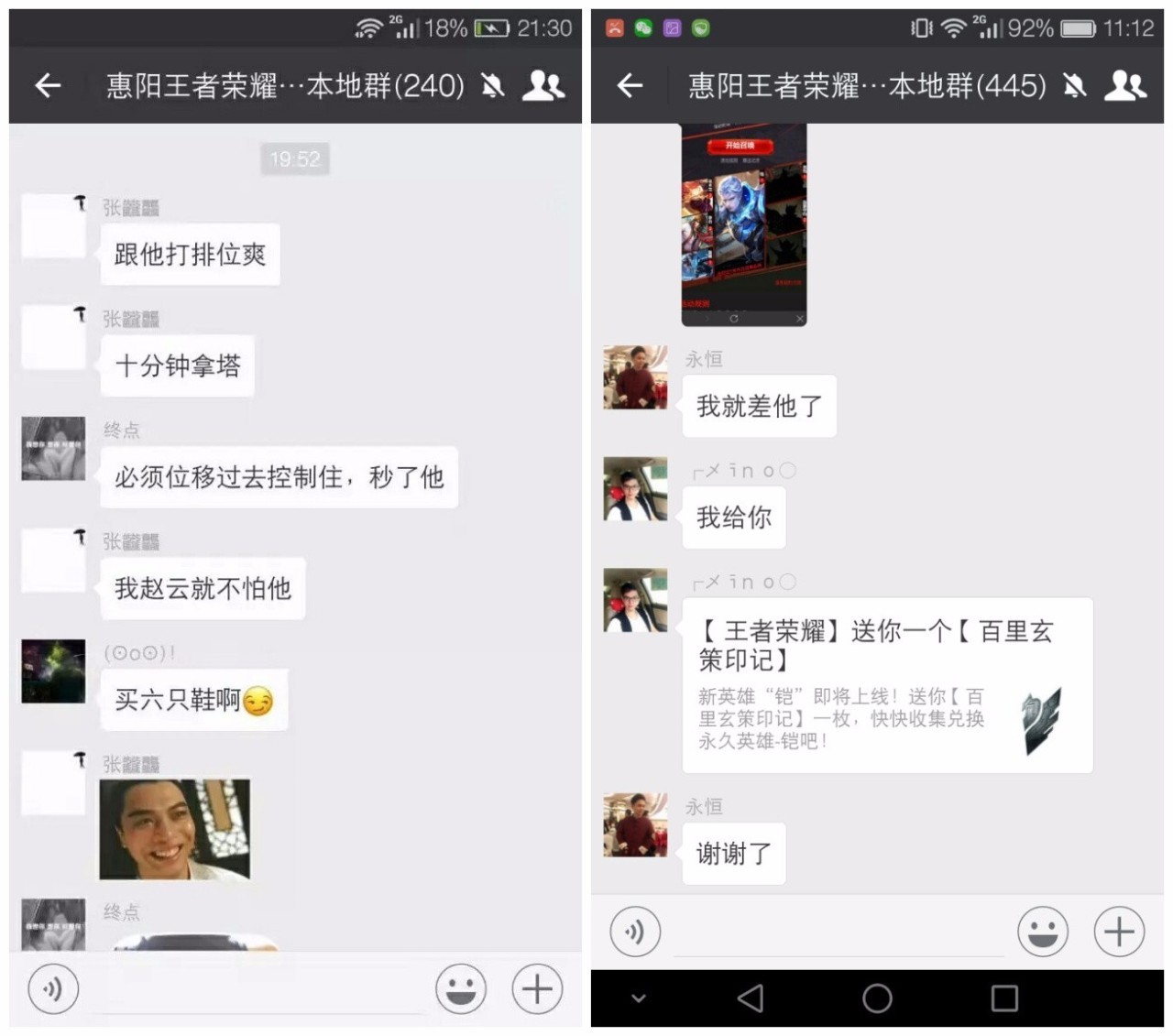This screenshot has width=1173, height=1036.
Task: Open emoji panel in the 240-member chat
Action: click(460, 989)
